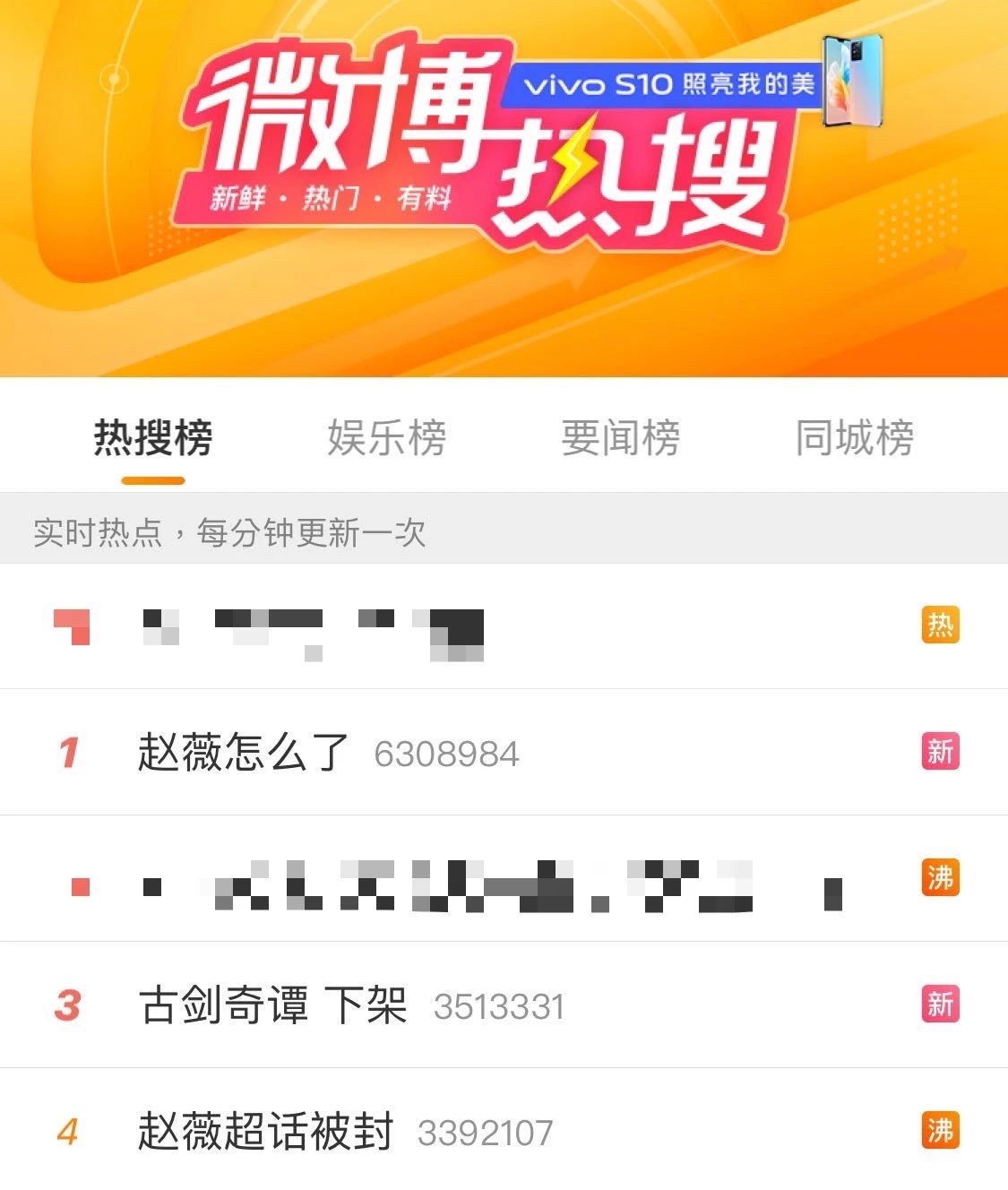Screen dimensions: 1008x1190
Task: Open hot search 古剑奇谭 下架
Action: (x=273, y=1005)
